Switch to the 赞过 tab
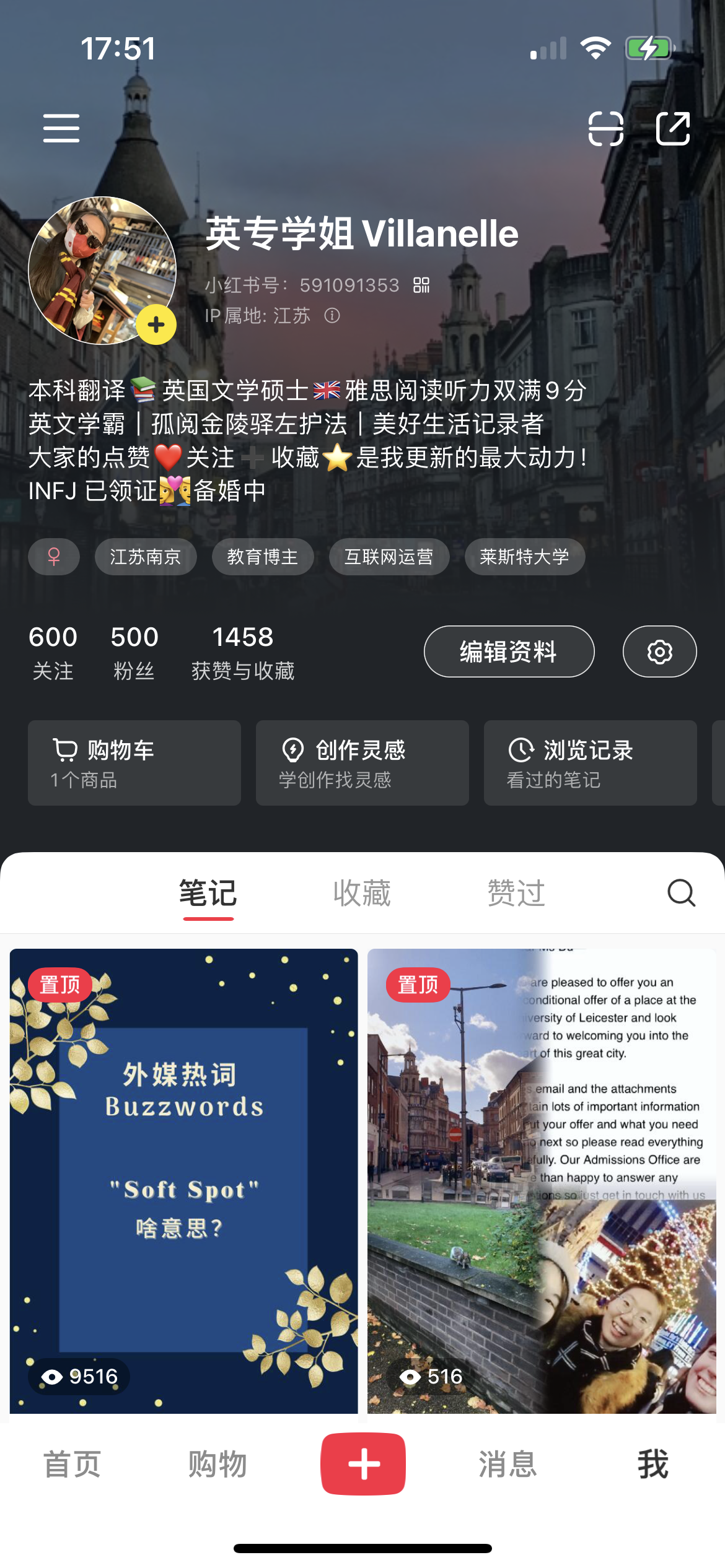 tap(516, 893)
